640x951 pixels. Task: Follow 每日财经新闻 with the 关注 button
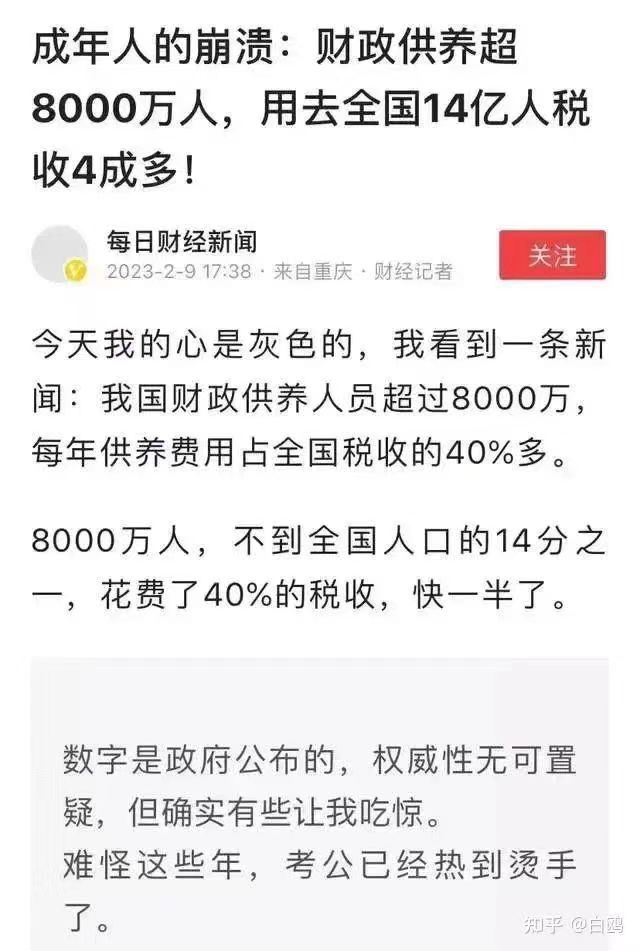click(x=552, y=255)
